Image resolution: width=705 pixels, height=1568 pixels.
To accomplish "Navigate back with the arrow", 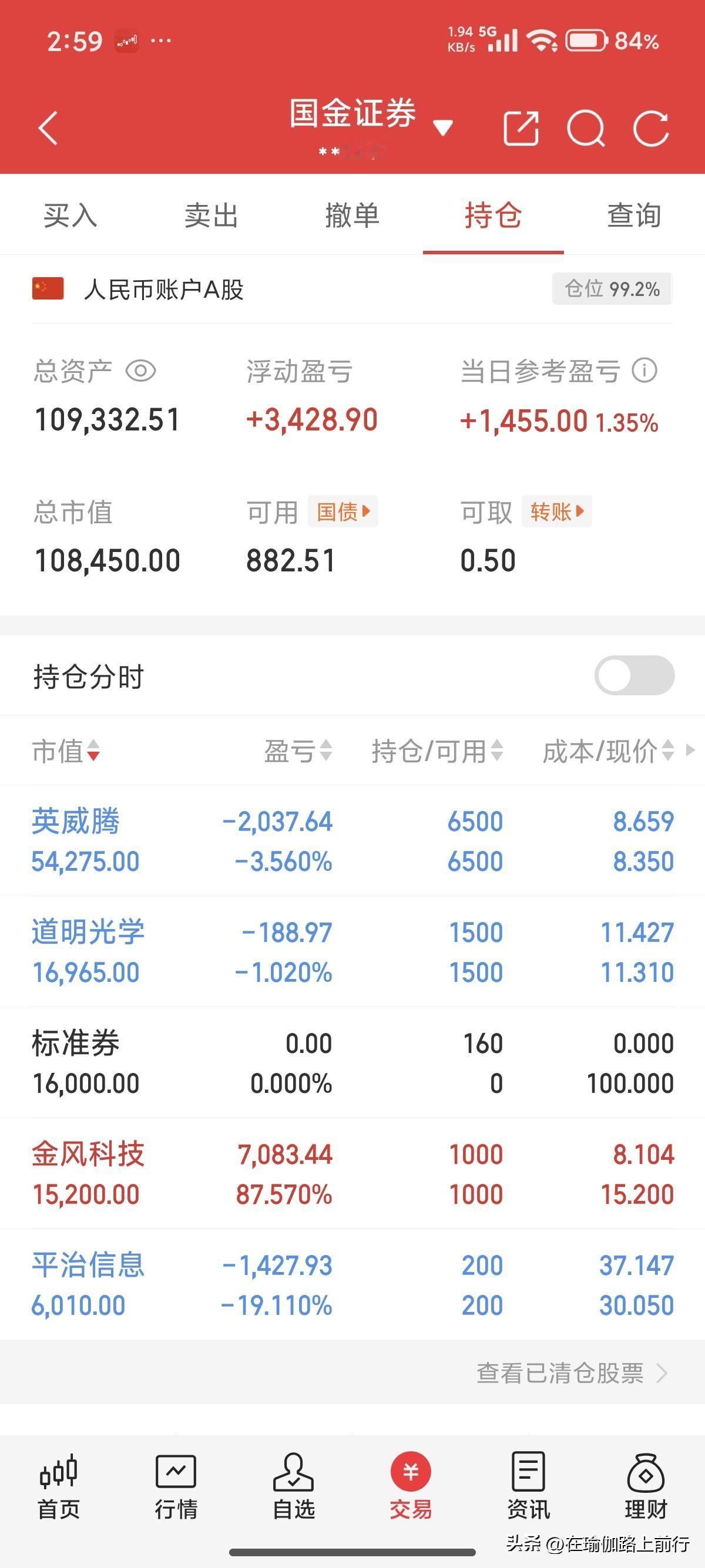I will tap(49, 127).
